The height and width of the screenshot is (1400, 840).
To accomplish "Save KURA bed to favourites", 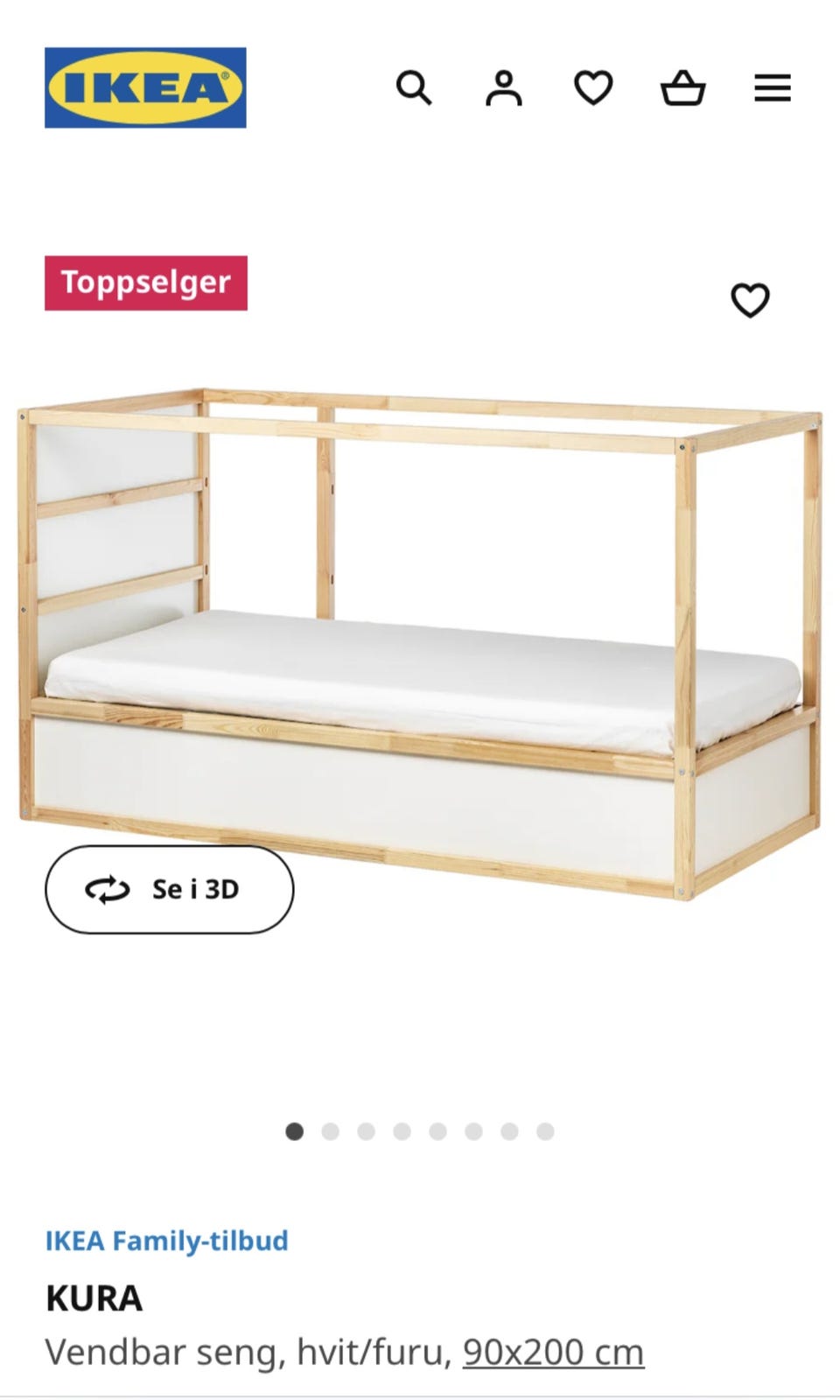I will [x=750, y=300].
